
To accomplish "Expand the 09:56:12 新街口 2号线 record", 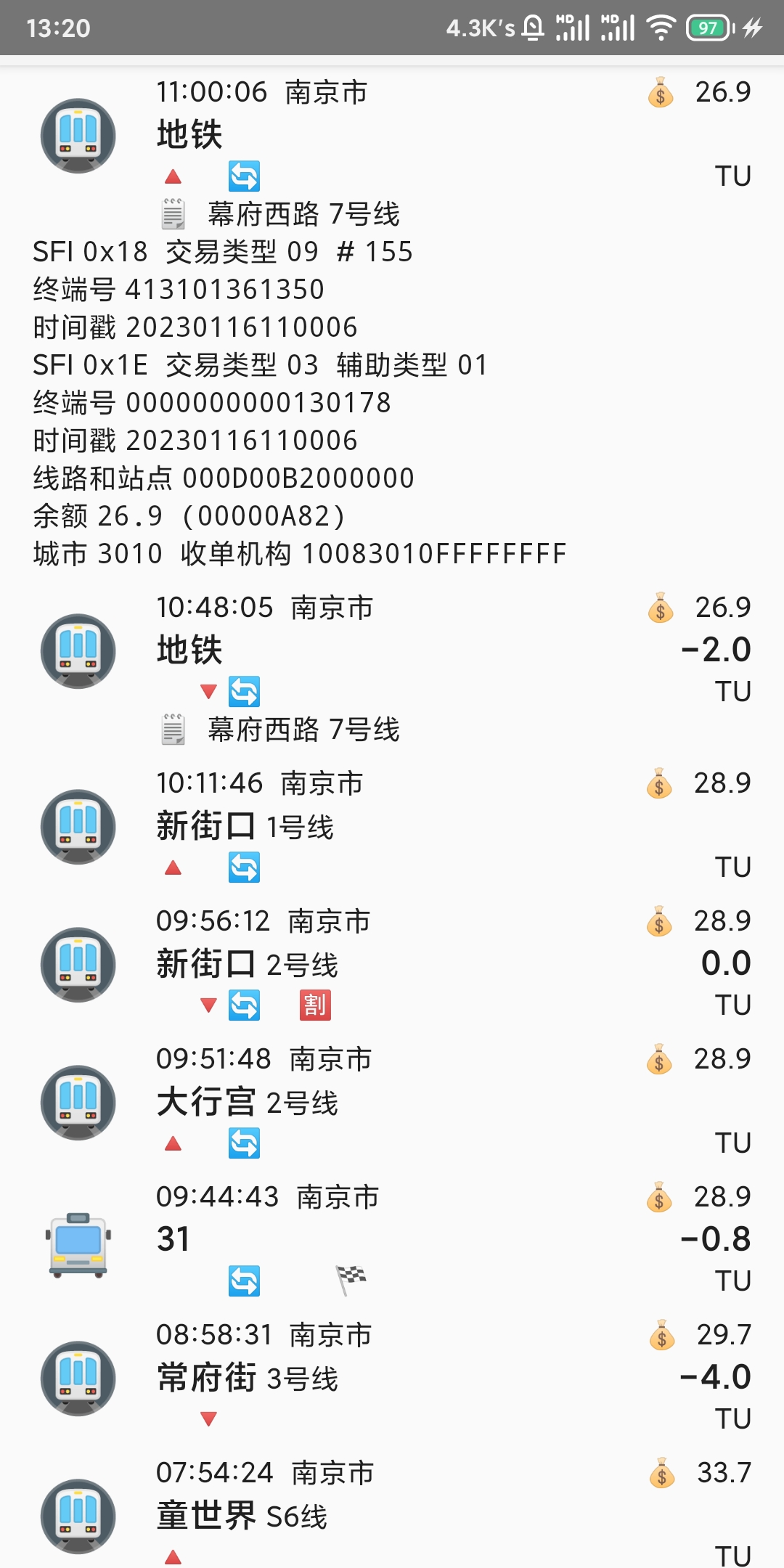I will (392, 965).
